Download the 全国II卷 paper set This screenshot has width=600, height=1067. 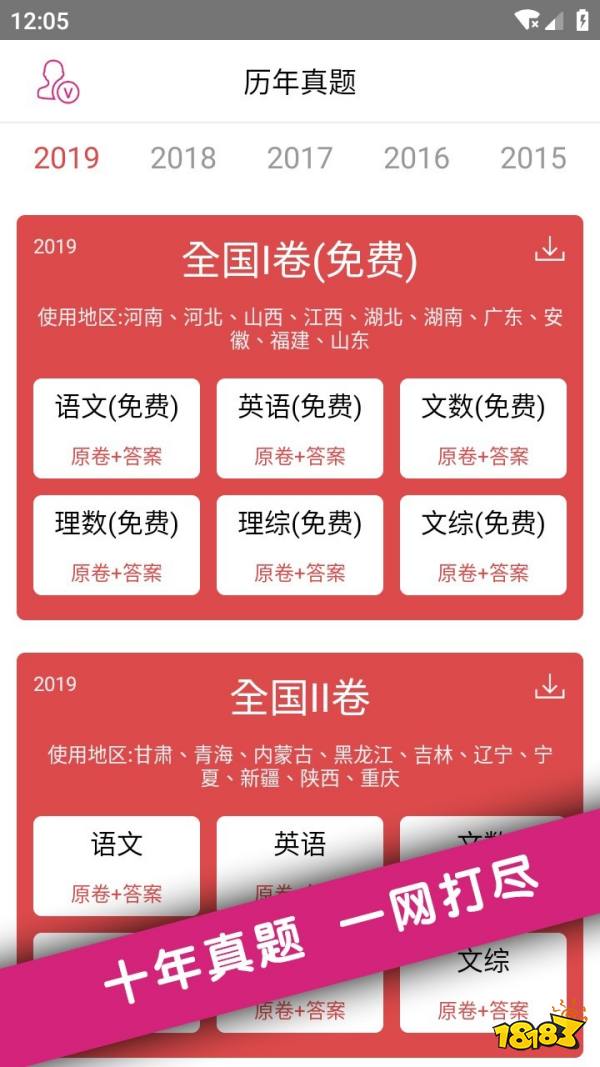549,687
